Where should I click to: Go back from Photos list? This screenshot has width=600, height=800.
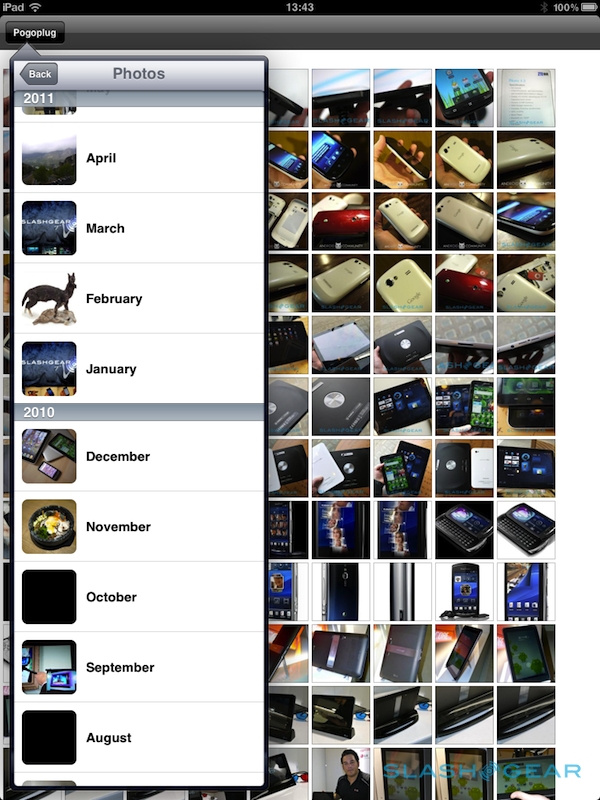(39, 74)
